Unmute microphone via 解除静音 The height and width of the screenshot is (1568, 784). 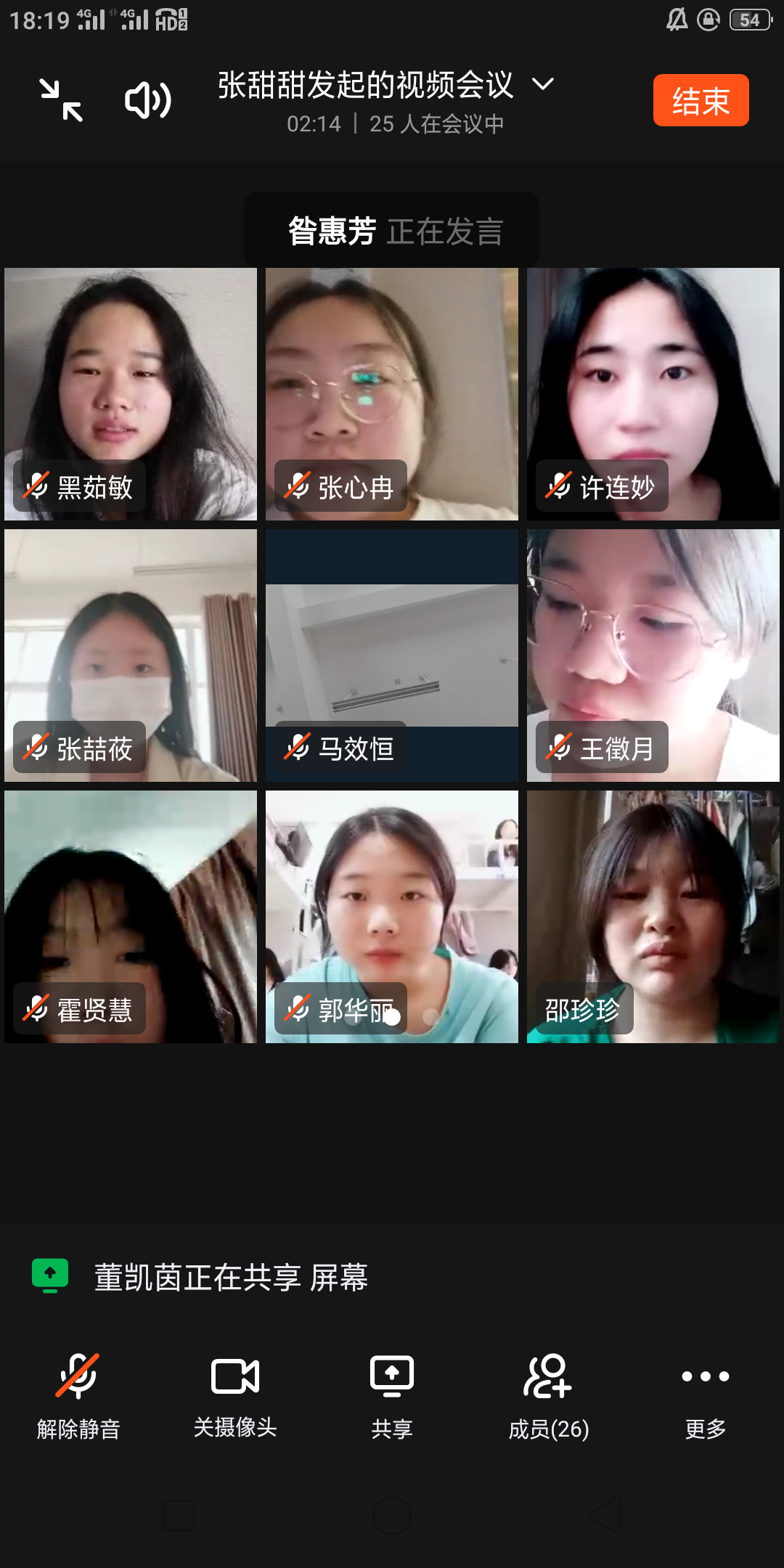click(78, 1395)
